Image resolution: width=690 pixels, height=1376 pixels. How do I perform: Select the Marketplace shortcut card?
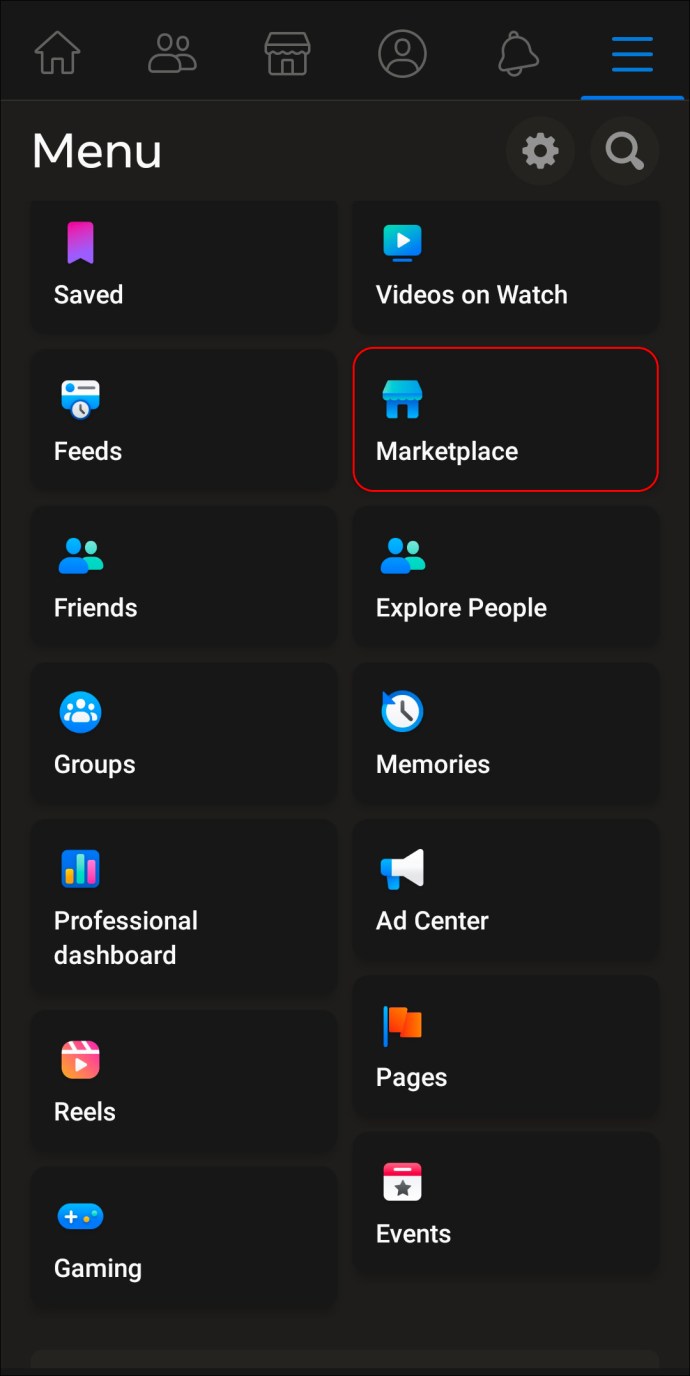coord(505,420)
